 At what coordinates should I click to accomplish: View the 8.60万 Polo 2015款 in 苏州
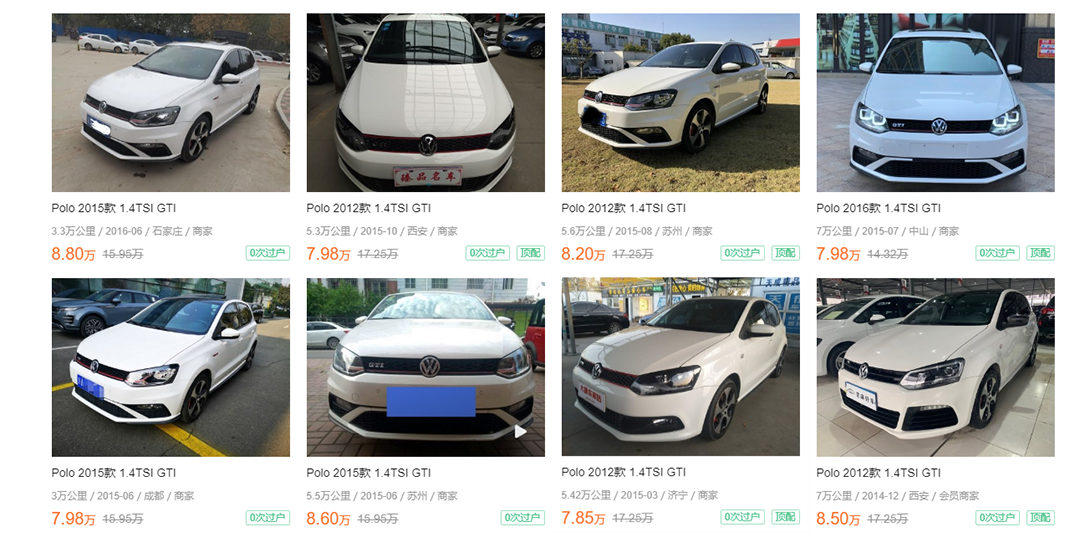point(425,367)
